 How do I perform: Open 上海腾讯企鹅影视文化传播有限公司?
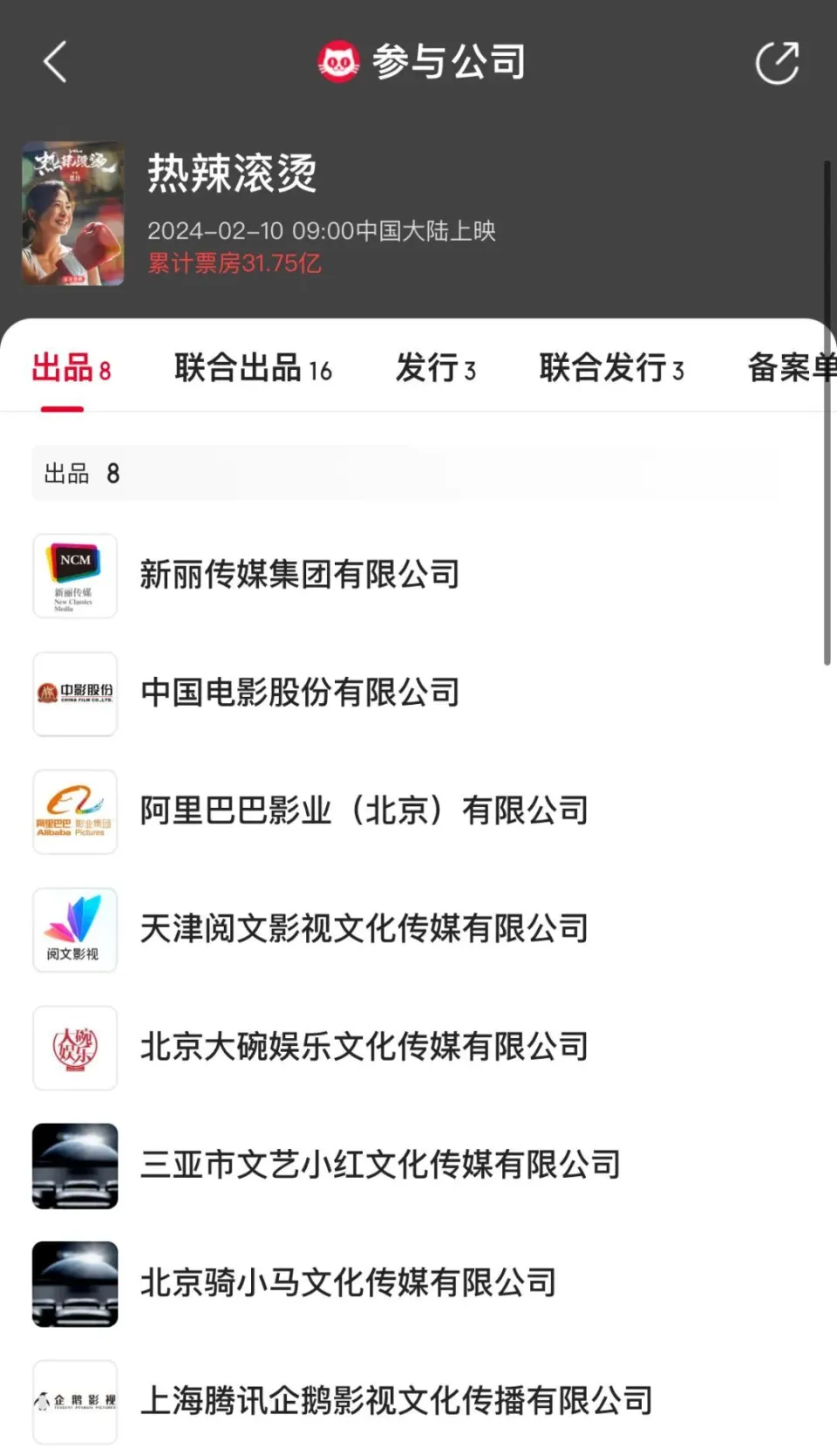[x=396, y=1400]
